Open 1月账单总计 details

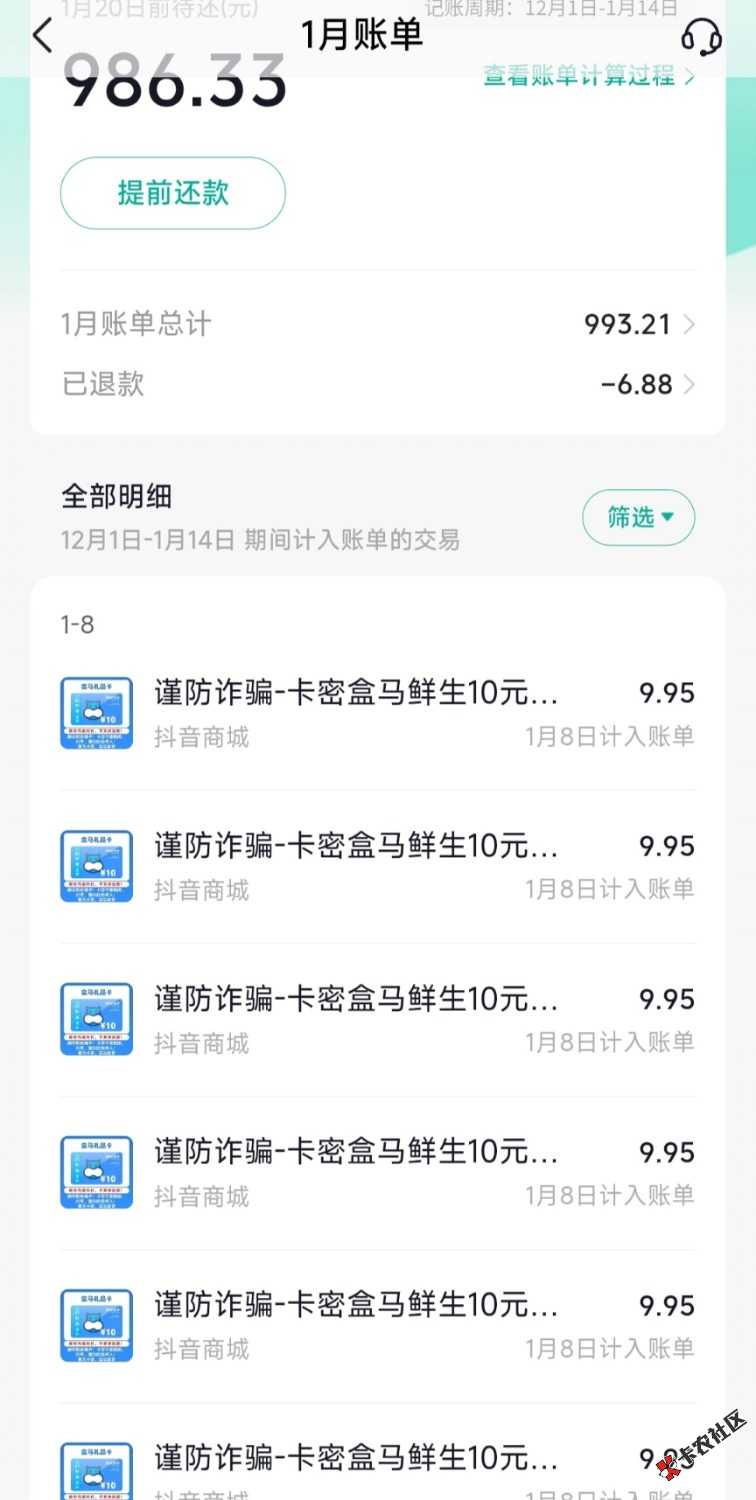pos(640,324)
